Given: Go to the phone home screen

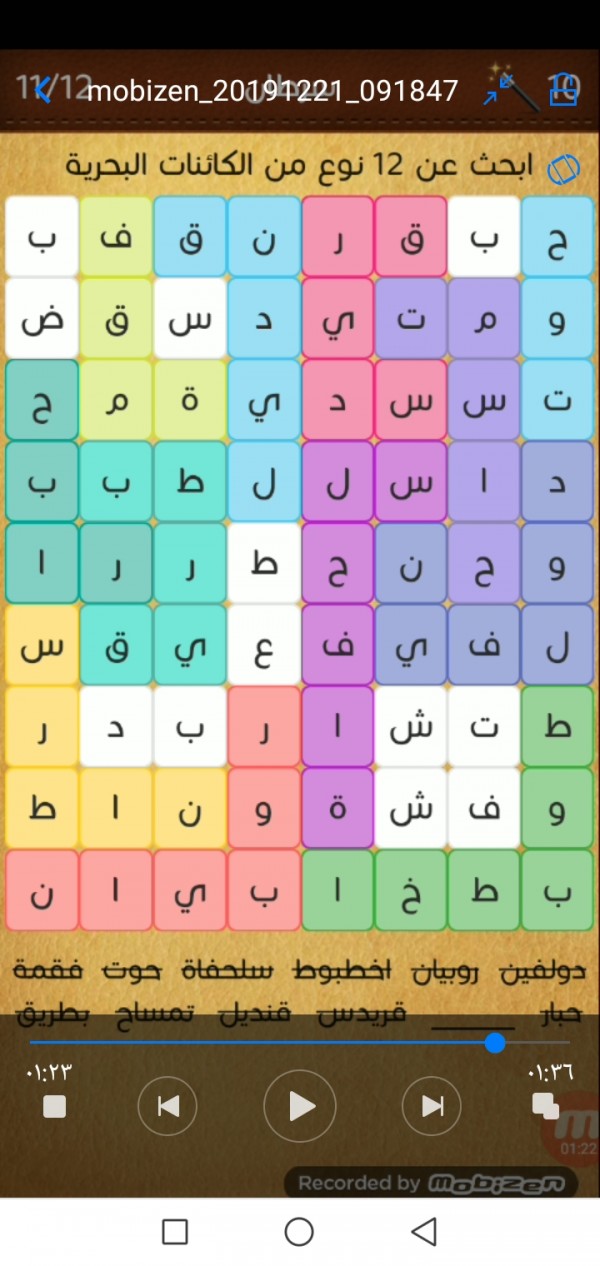Looking at the screenshot, I should tap(299, 1231).
